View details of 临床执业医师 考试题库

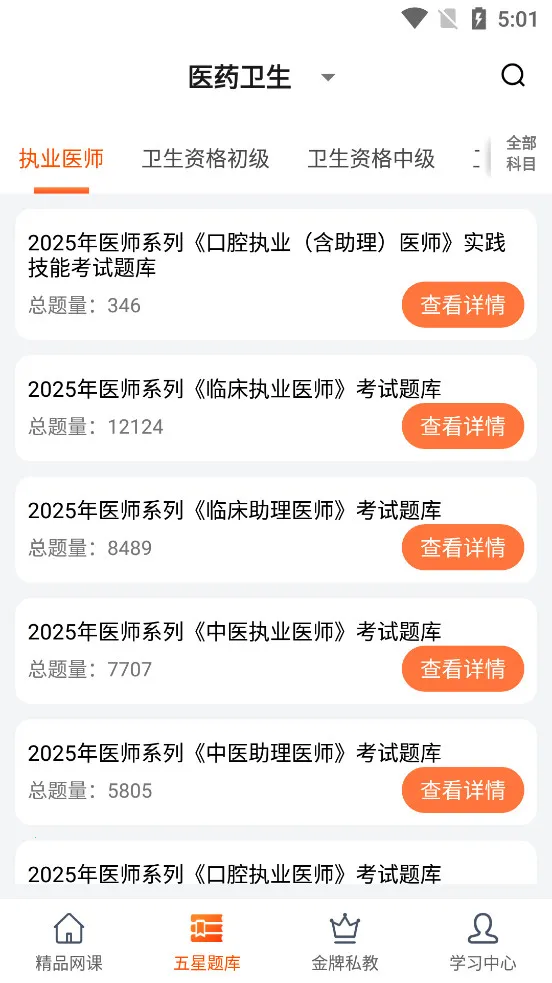(462, 426)
